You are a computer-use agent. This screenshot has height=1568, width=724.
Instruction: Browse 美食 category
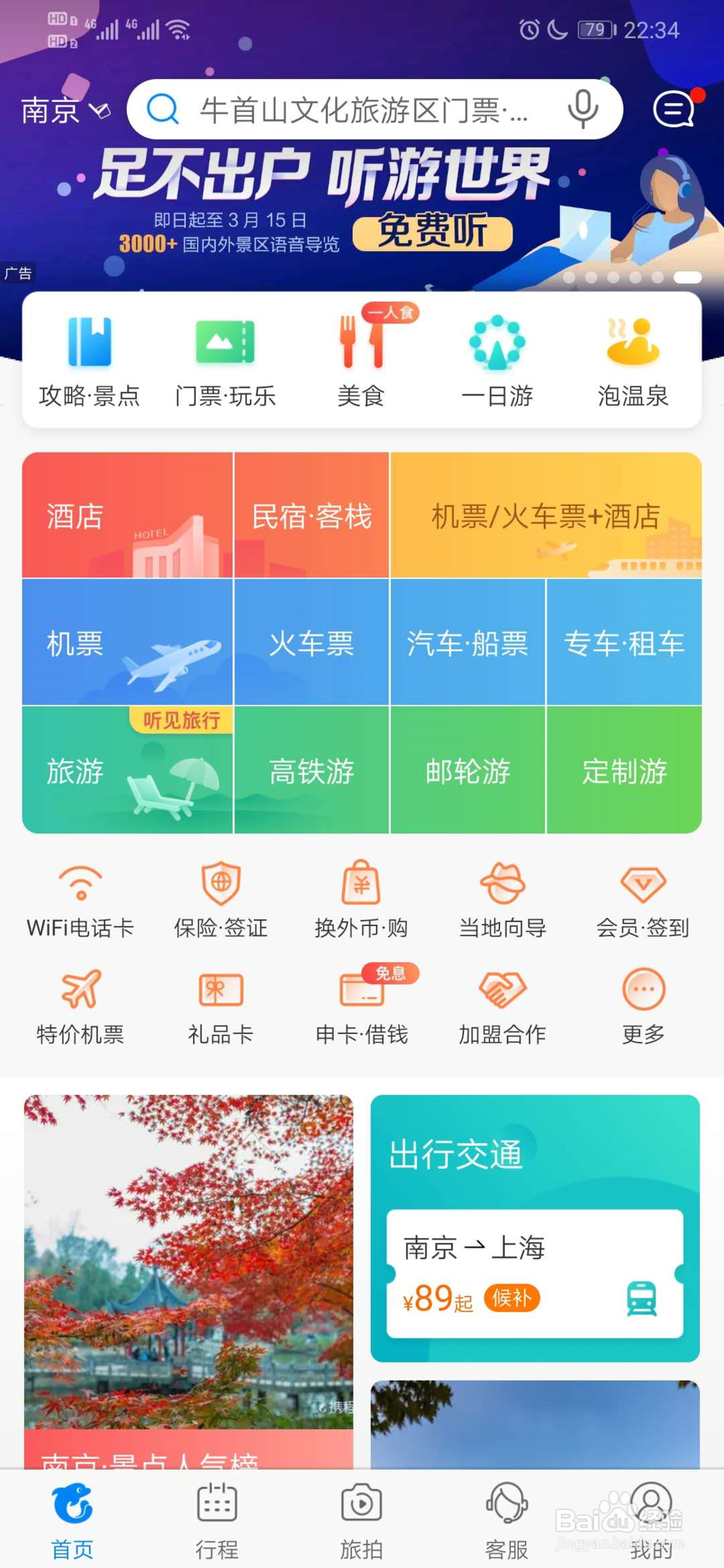point(361,360)
